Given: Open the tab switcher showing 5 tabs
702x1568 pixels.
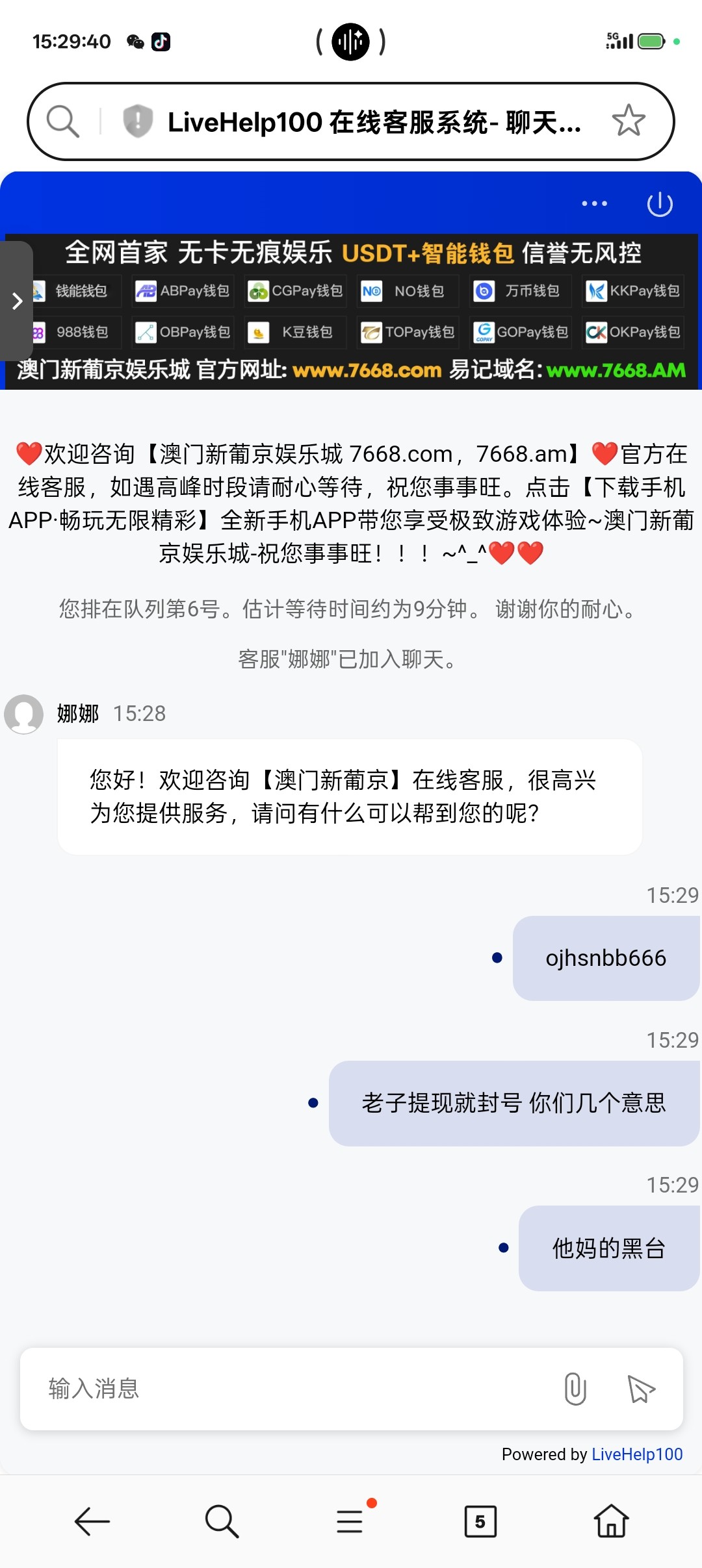Looking at the screenshot, I should (x=481, y=1520).
